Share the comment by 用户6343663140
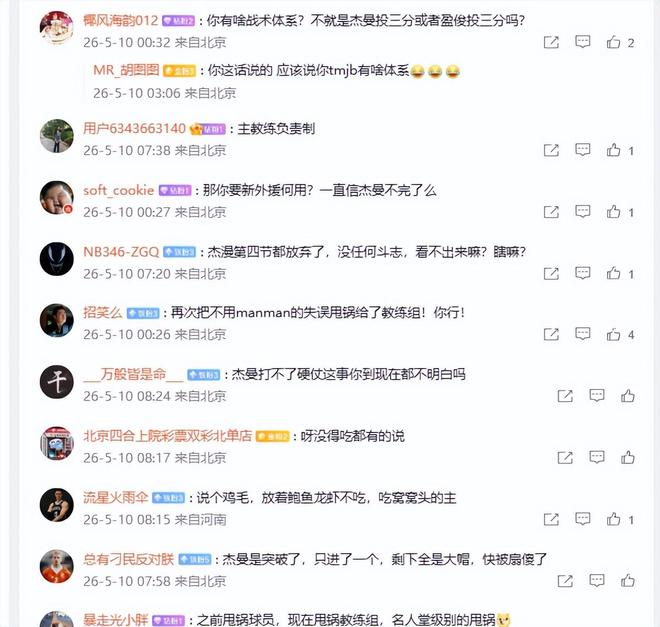Screen dimensions: 660x627 coord(551,150)
